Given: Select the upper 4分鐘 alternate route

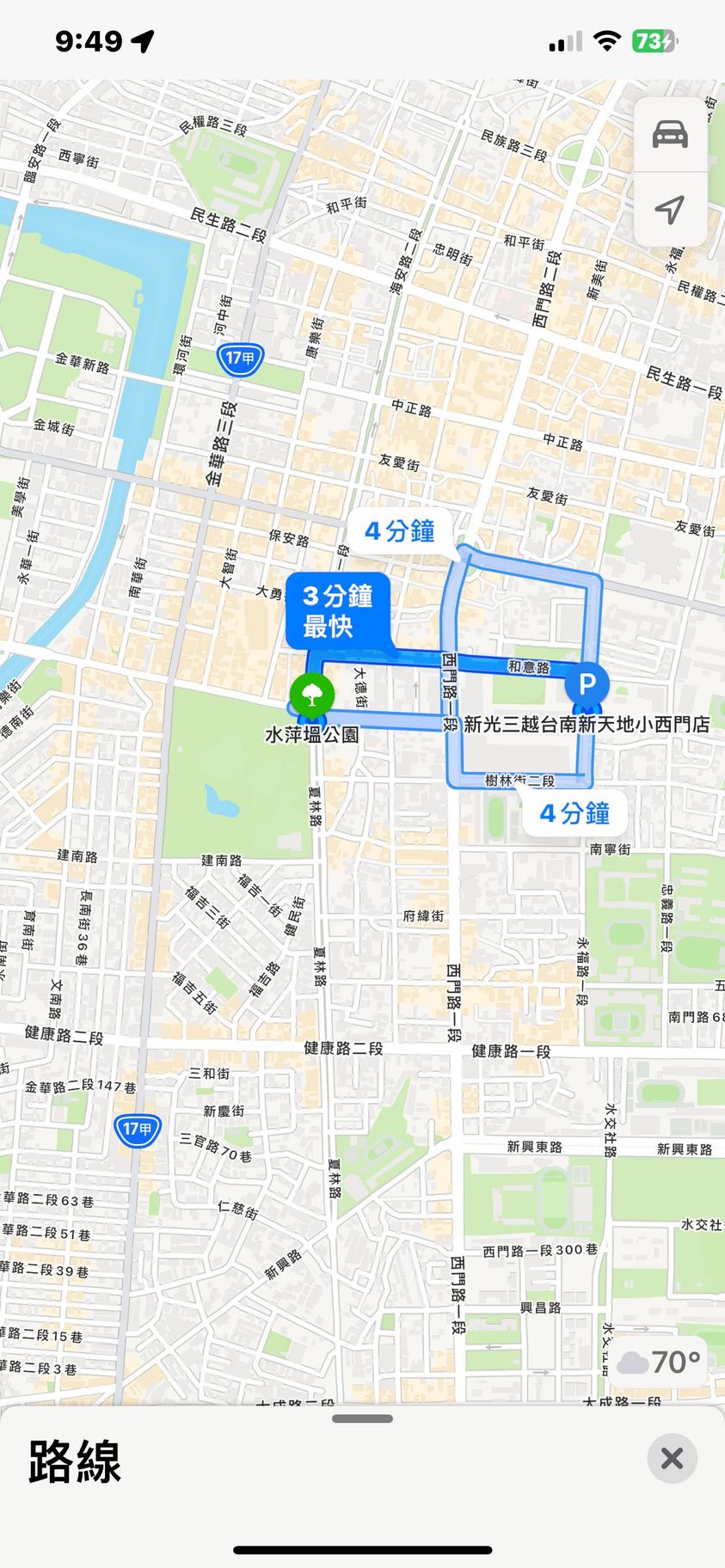Looking at the screenshot, I should tap(400, 531).
